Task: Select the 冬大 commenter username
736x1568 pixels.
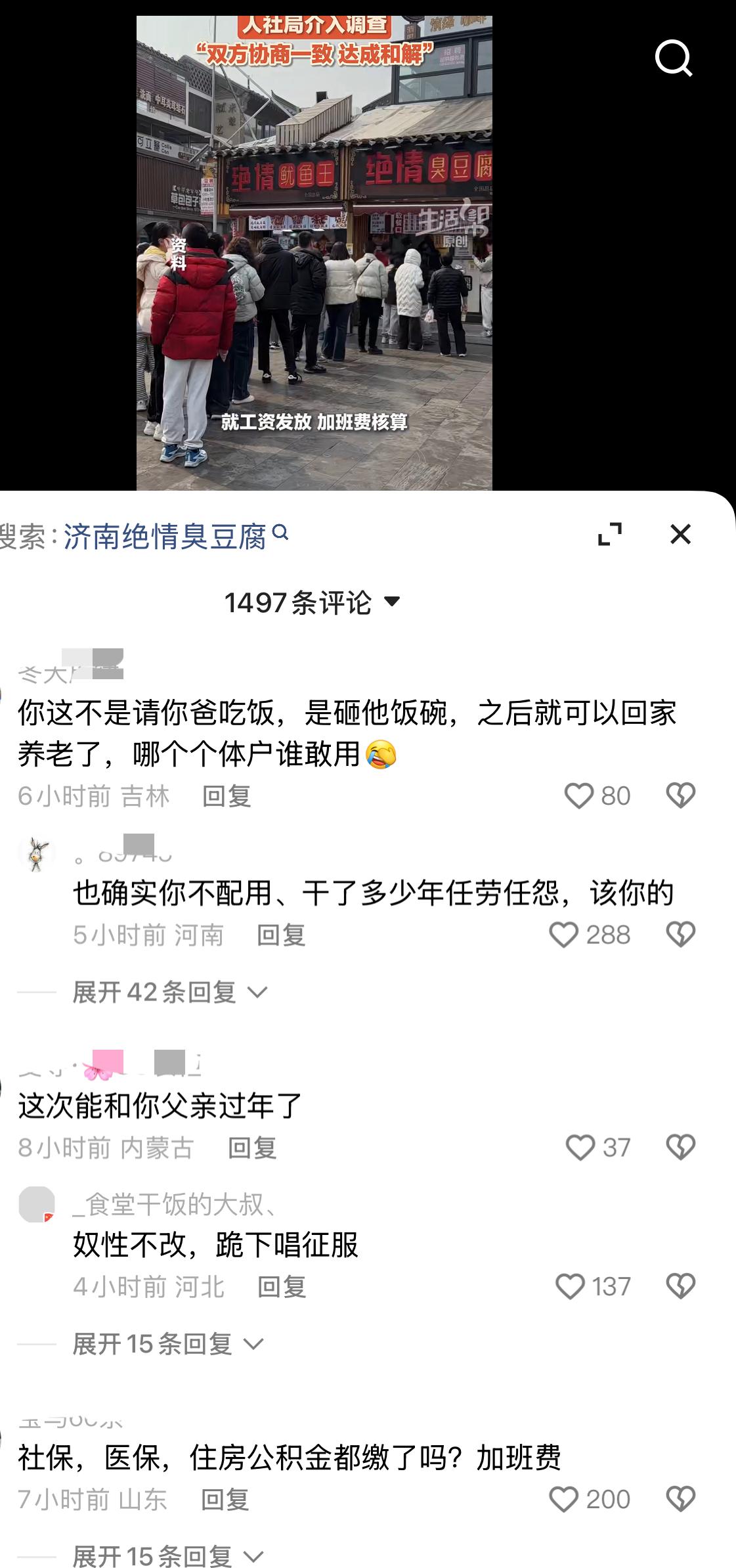Action: coord(72,665)
